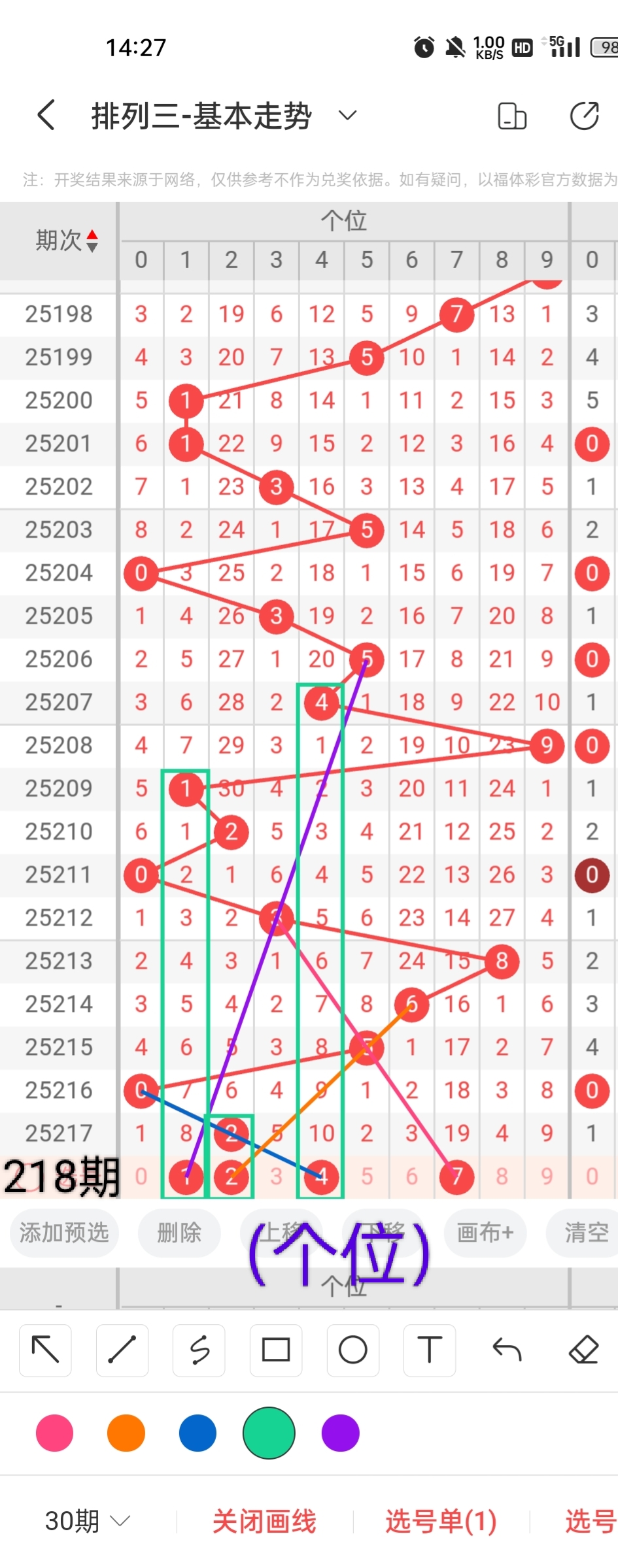Select the arrow drawing tool
Image resolution: width=618 pixels, height=1568 pixels.
[x=46, y=1350]
